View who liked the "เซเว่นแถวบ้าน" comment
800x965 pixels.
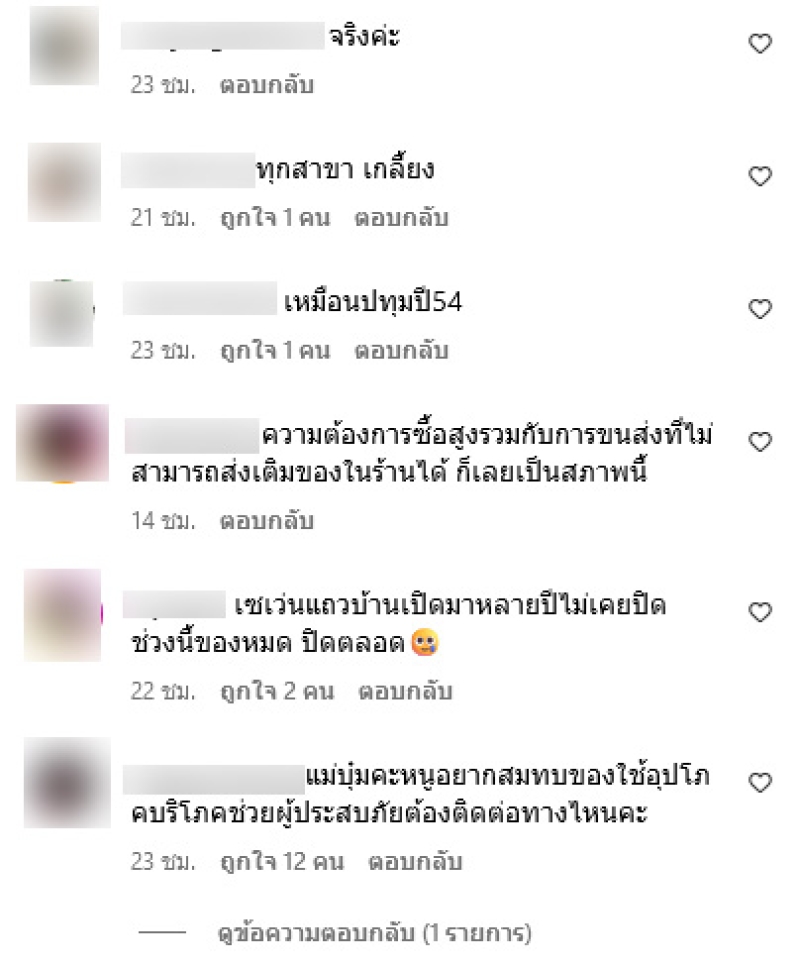(277, 691)
